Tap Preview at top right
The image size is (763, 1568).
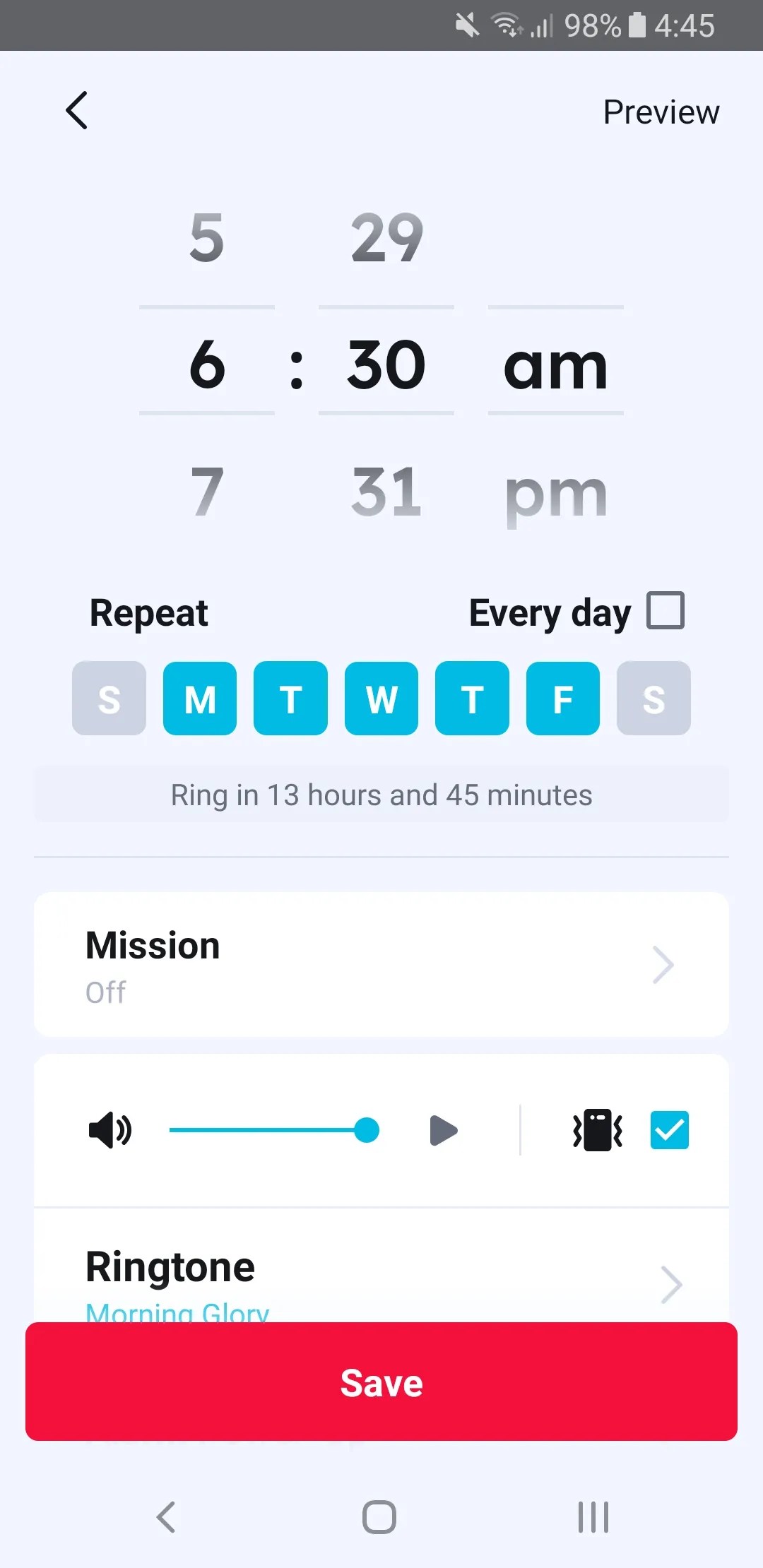(661, 112)
